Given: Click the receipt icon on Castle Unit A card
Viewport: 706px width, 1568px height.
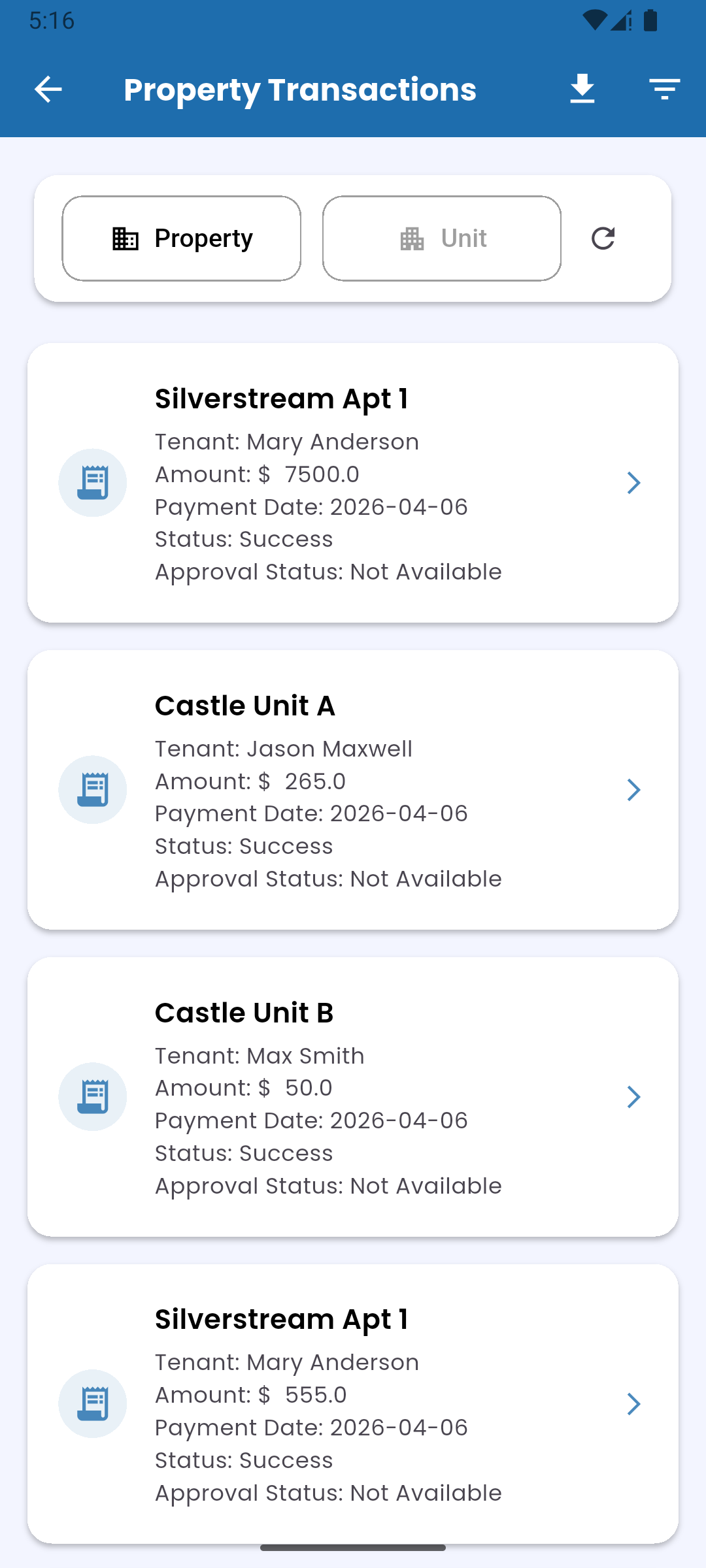Looking at the screenshot, I should pyautogui.click(x=93, y=790).
